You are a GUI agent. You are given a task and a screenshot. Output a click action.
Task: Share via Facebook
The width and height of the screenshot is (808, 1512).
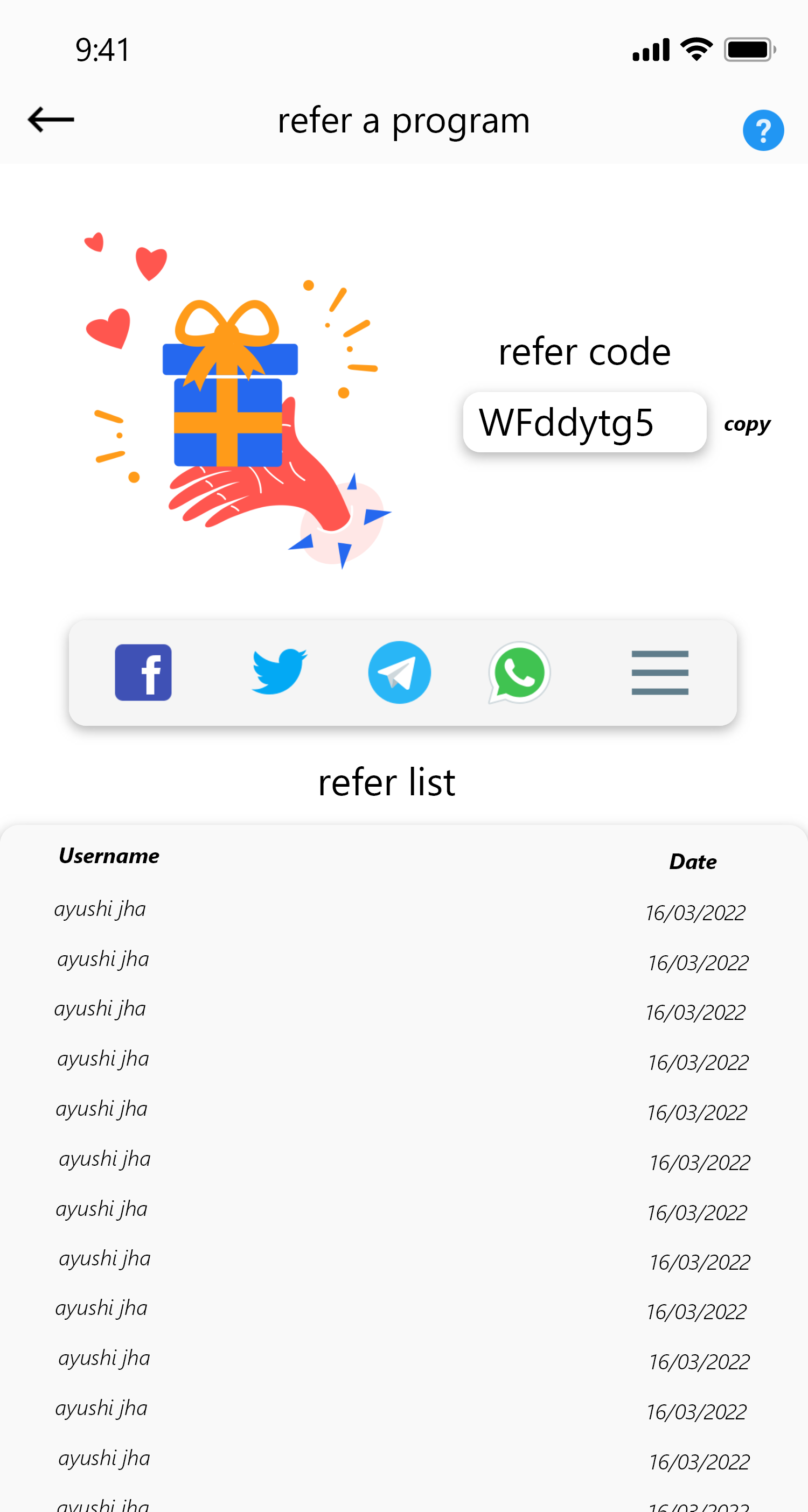click(143, 672)
